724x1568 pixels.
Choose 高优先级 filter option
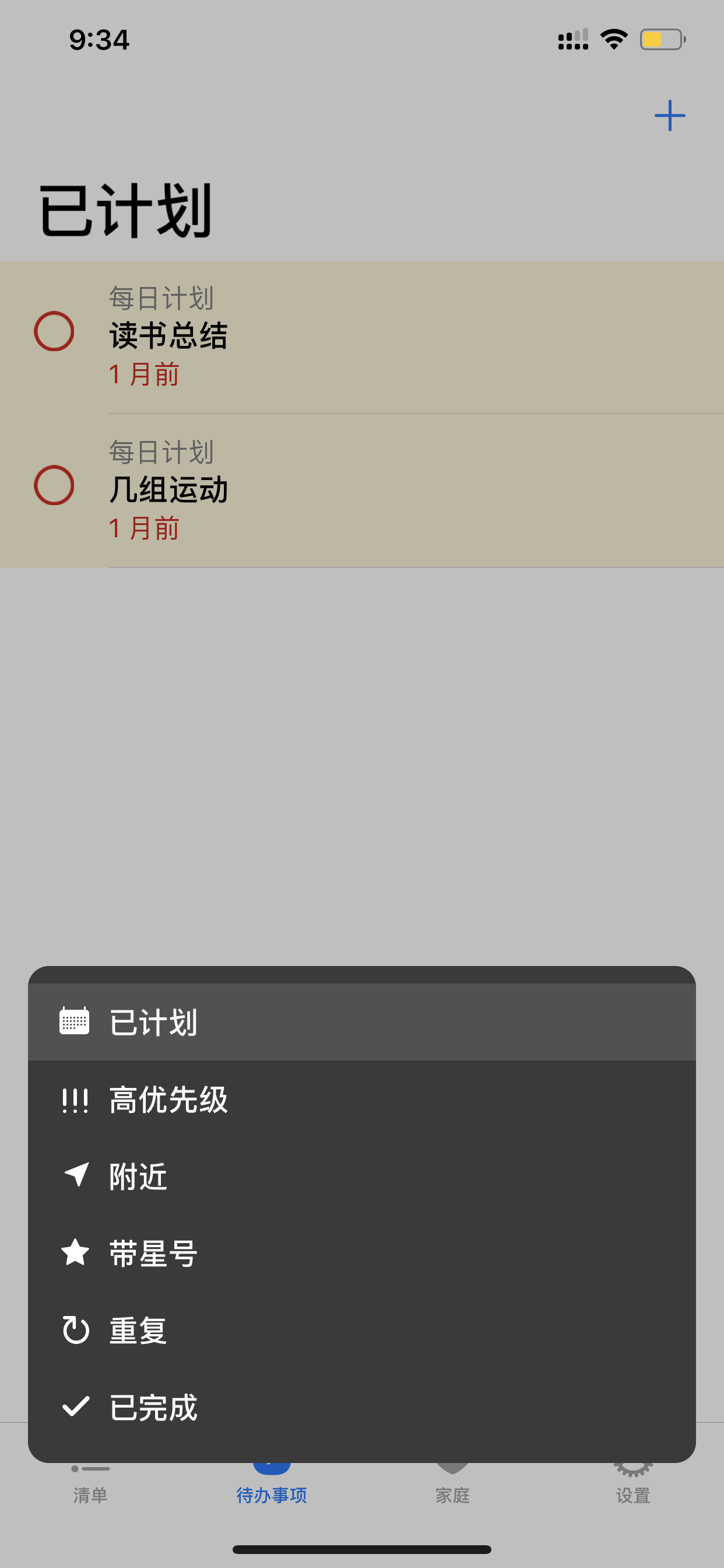click(x=362, y=1100)
